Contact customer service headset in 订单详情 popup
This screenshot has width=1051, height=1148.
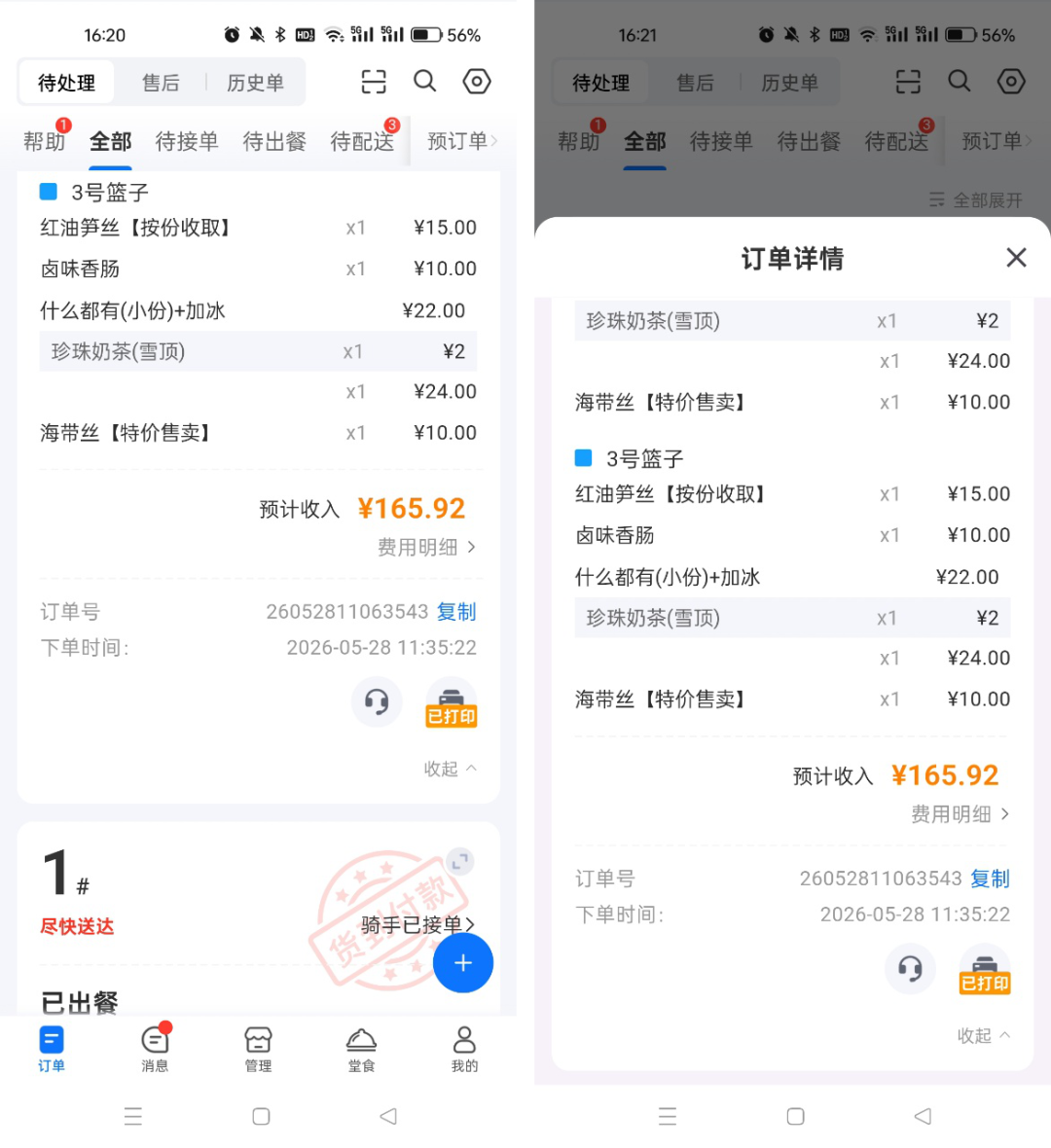pos(910,969)
